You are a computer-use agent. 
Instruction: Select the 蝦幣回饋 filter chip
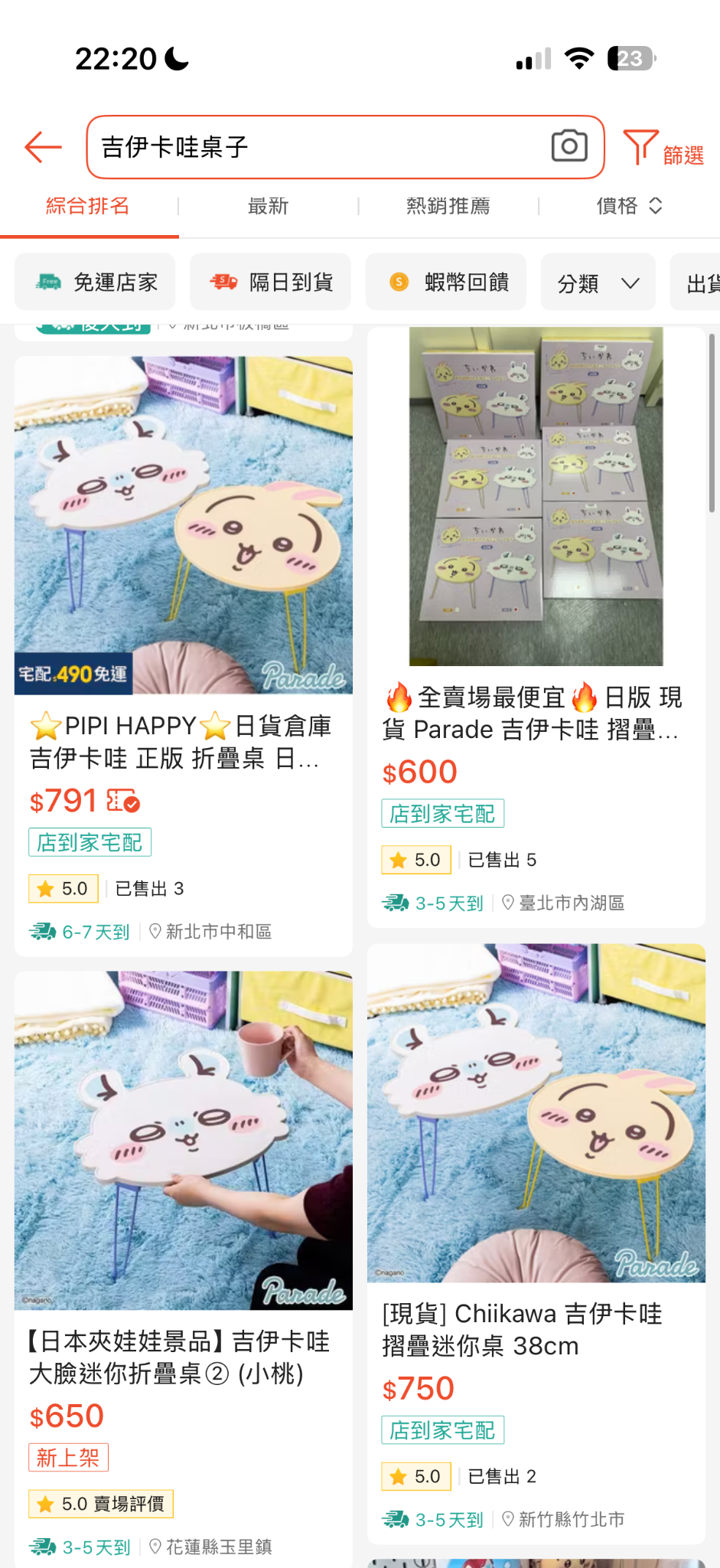[447, 283]
